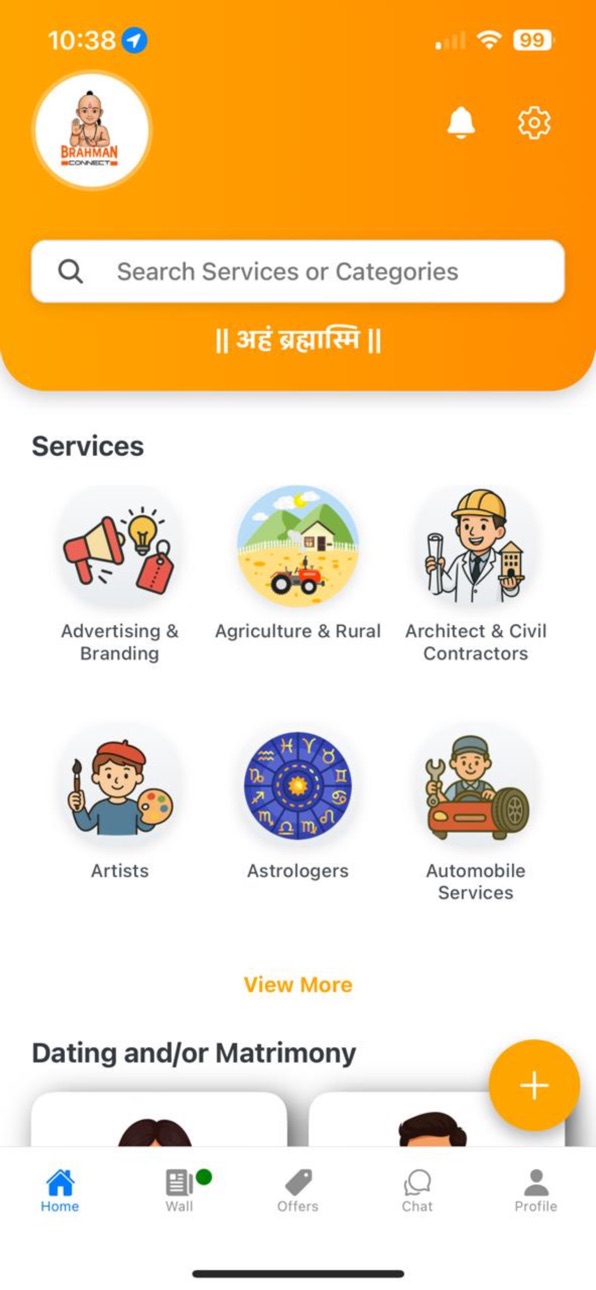
Task: Open Advertising & Branding services
Action: tap(120, 575)
